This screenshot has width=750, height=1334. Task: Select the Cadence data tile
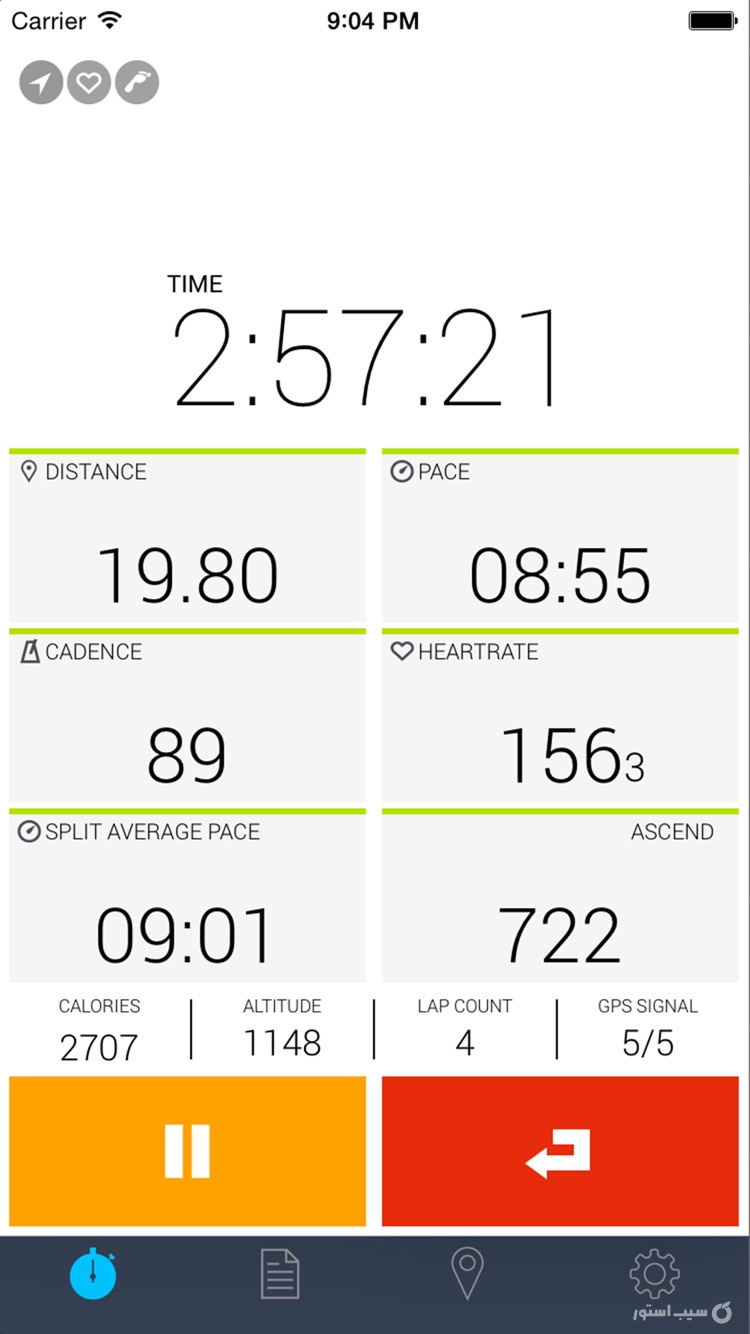coord(187,720)
